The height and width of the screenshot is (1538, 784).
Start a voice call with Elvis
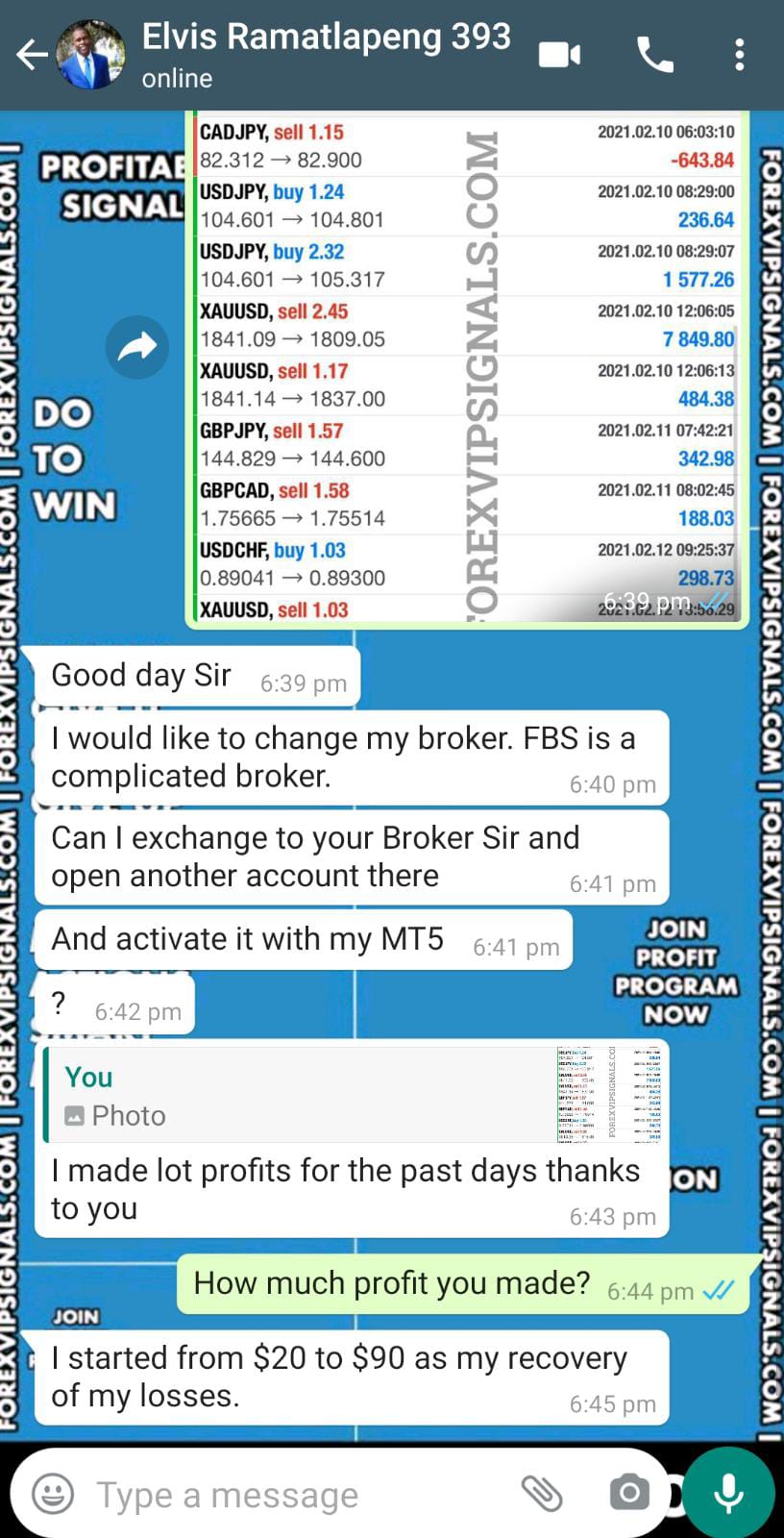655,55
